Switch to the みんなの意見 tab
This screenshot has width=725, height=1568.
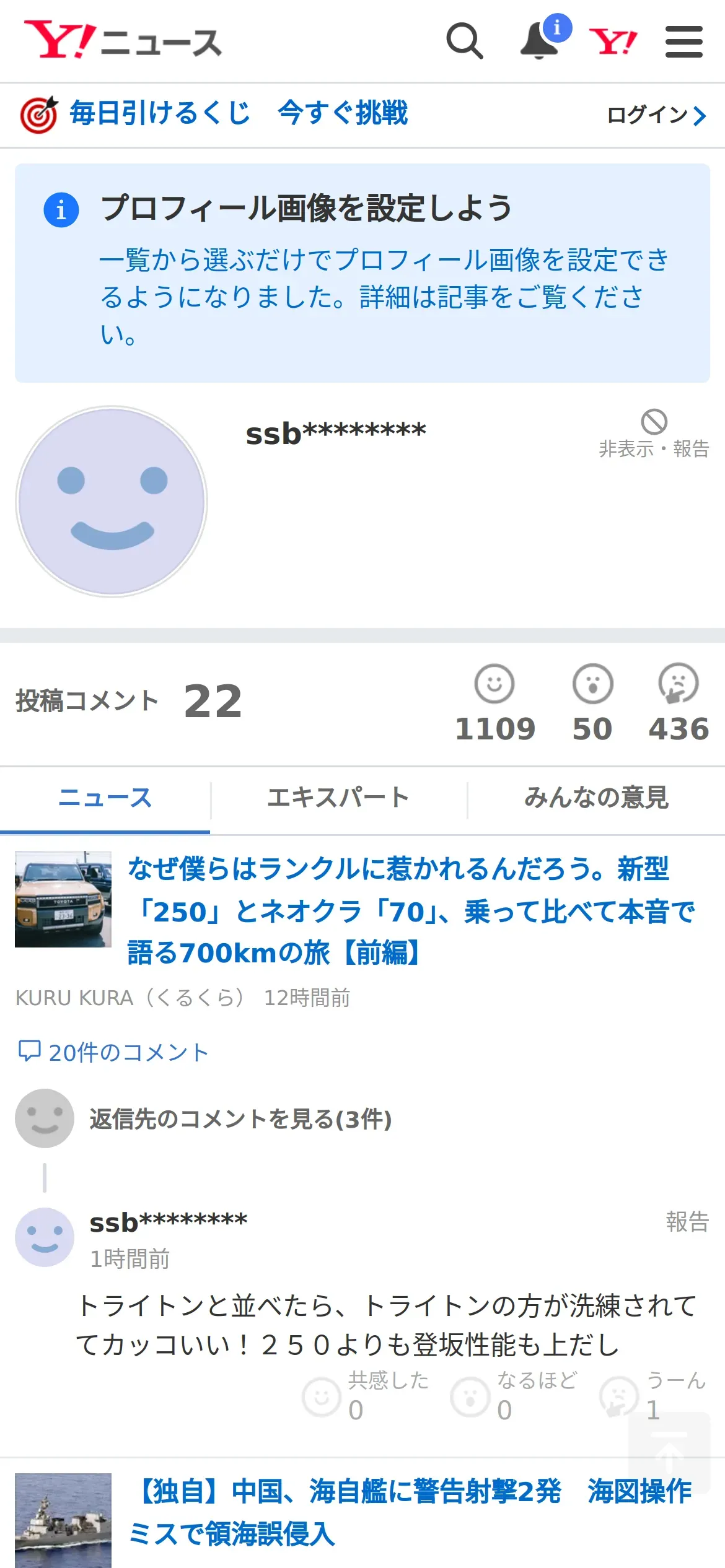pos(596,798)
